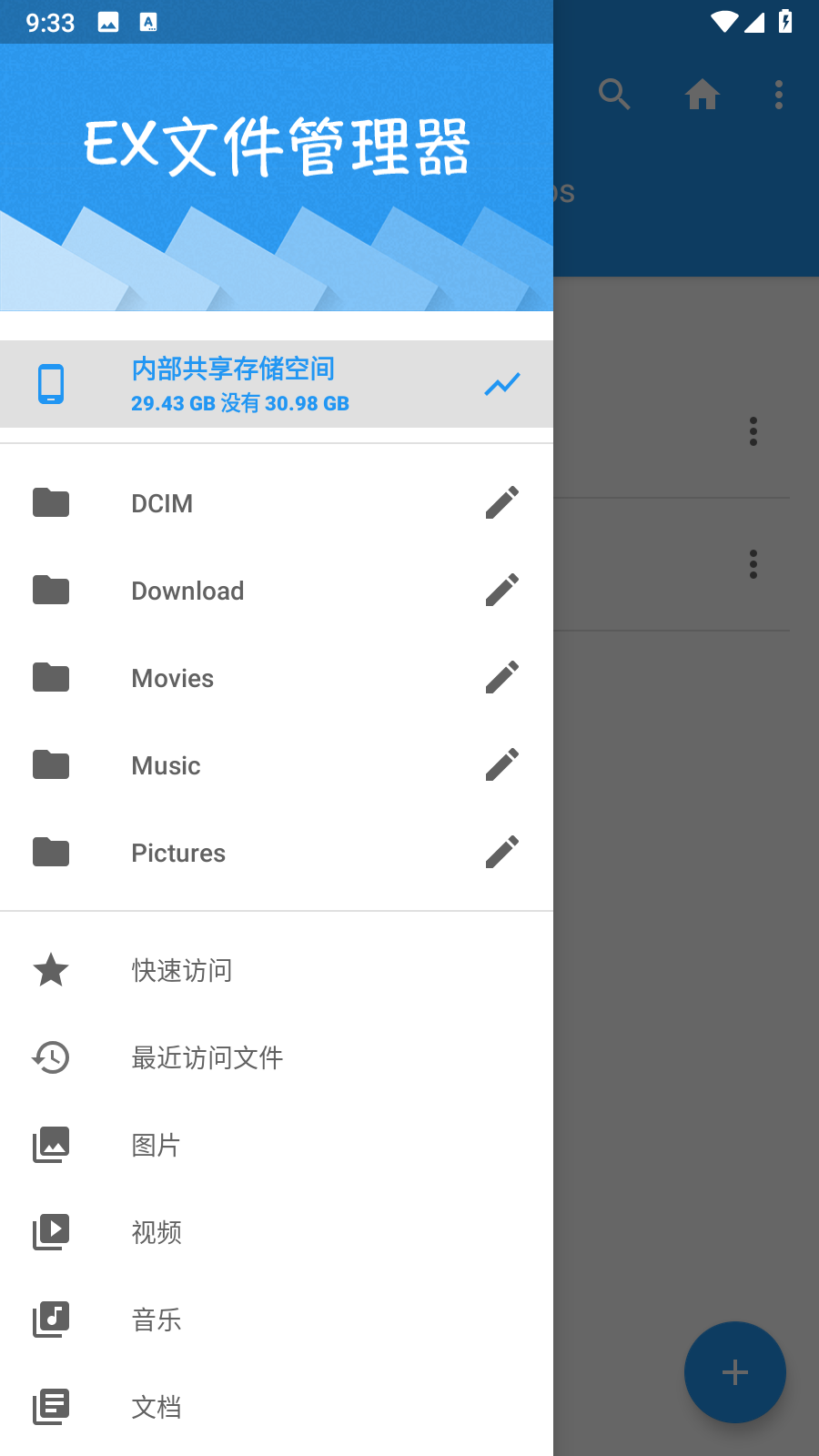
Task: Open the Pictures folder
Action: coord(178,853)
